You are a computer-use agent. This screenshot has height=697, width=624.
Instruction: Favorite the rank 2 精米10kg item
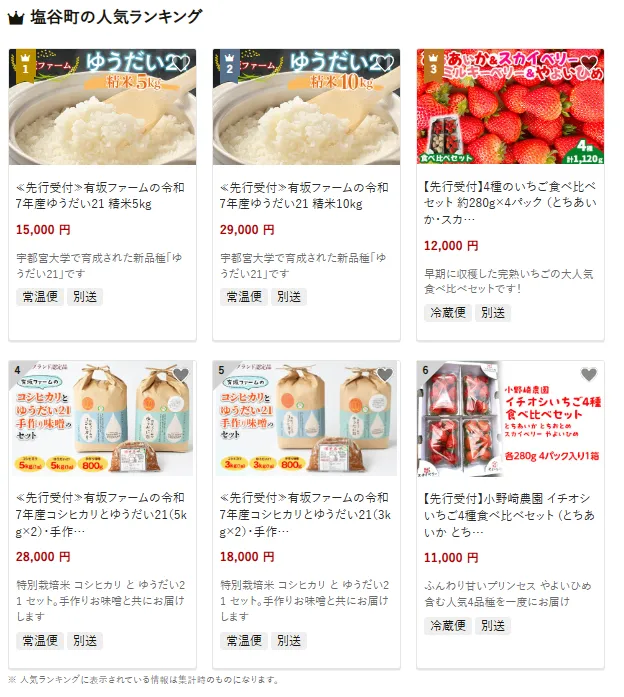[385, 64]
